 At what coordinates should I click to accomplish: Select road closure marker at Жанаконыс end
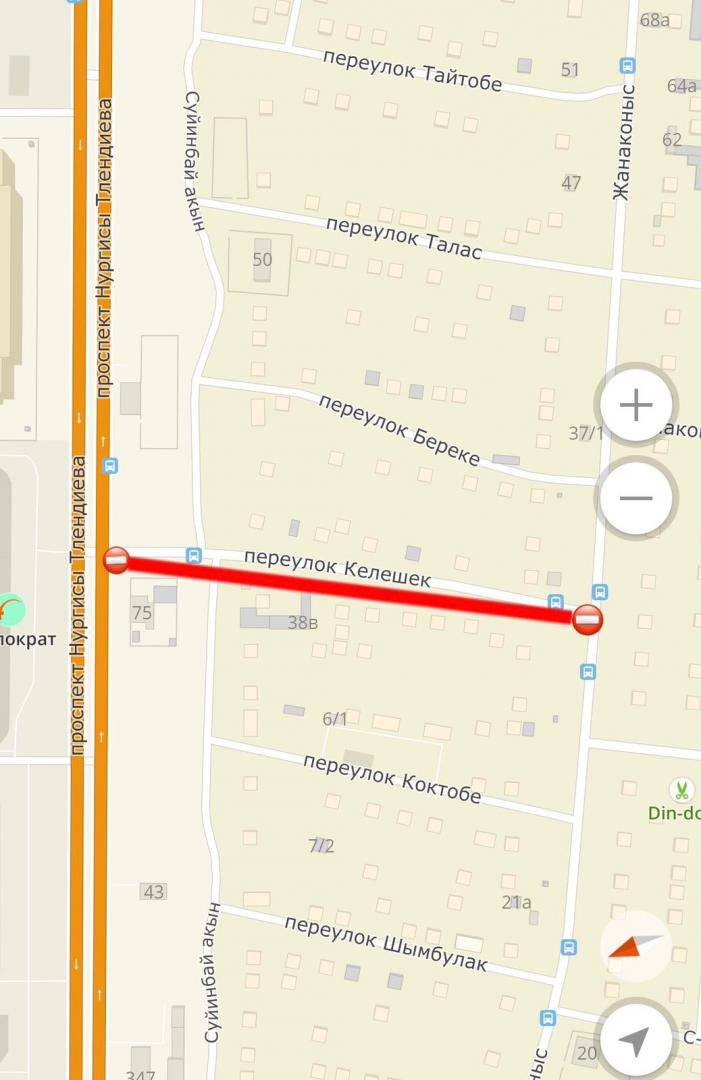pos(588,620)
